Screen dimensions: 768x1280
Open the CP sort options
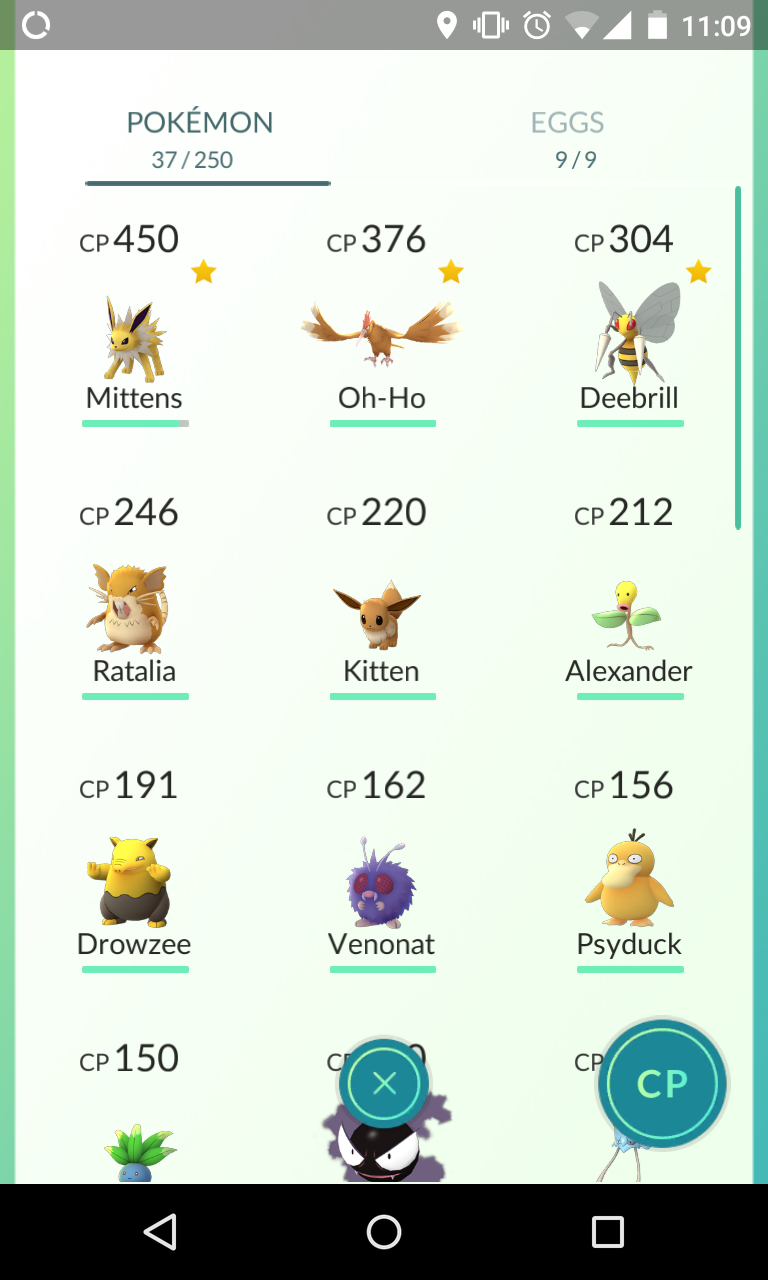click(662, 1084)
